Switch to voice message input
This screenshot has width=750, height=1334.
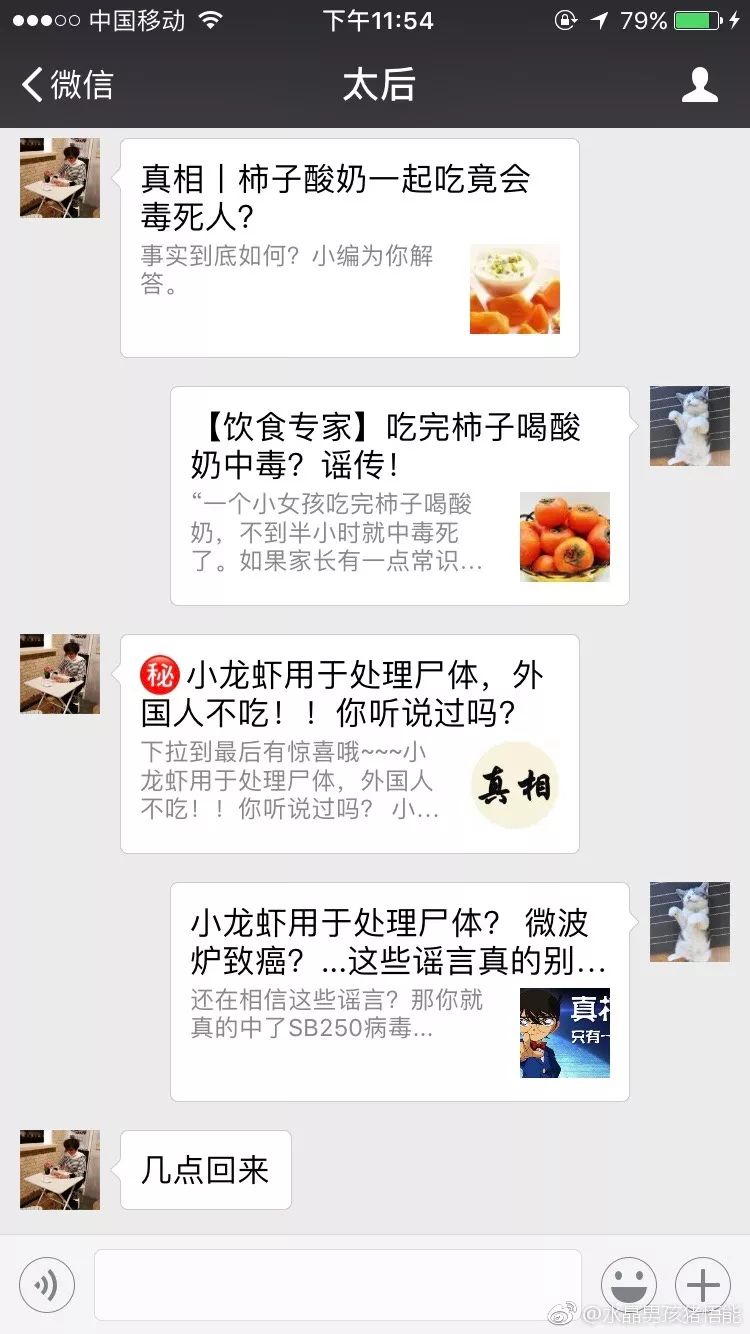coord(47,1285)
